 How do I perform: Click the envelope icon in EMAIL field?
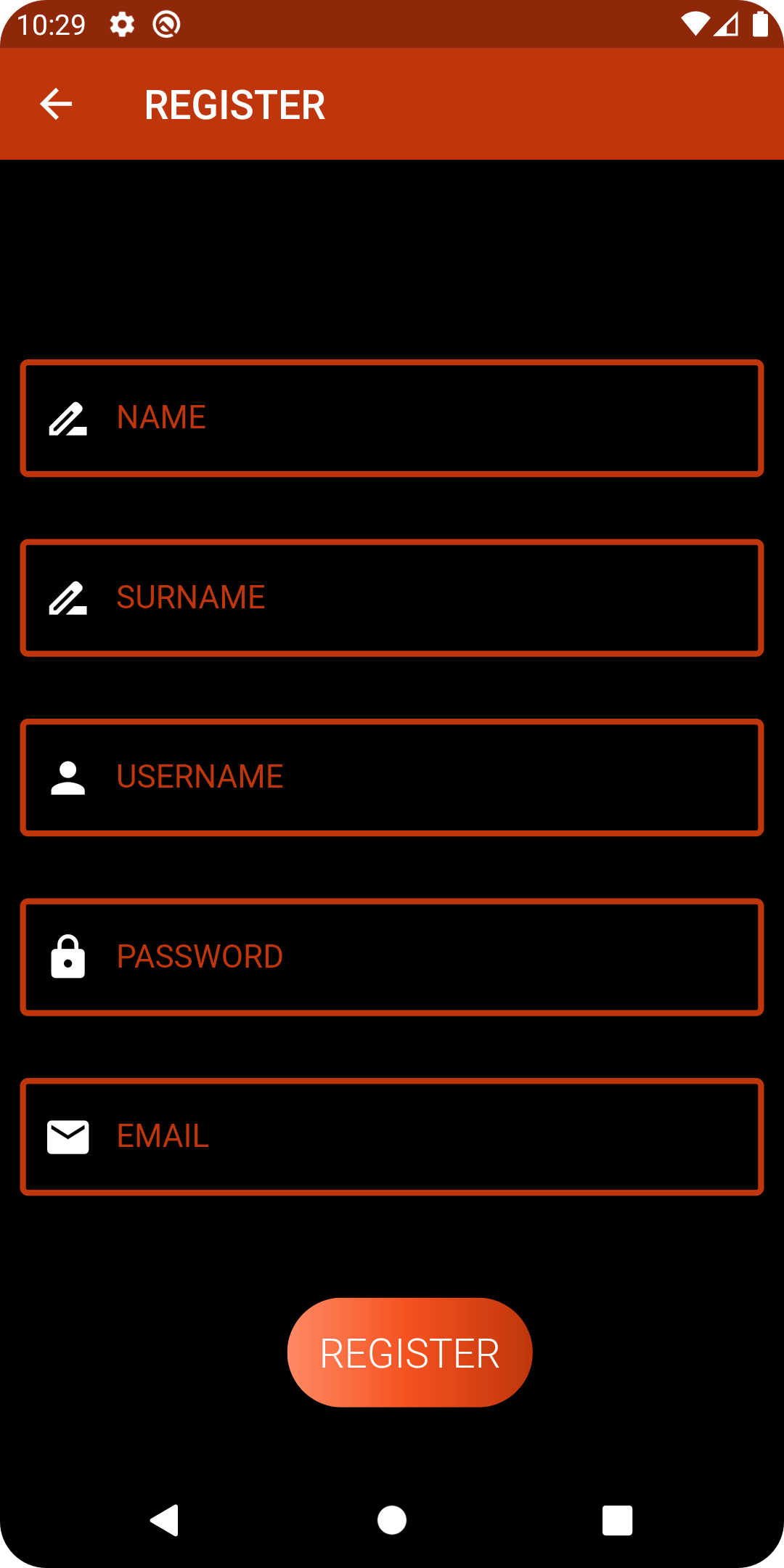click(68, 1136)
